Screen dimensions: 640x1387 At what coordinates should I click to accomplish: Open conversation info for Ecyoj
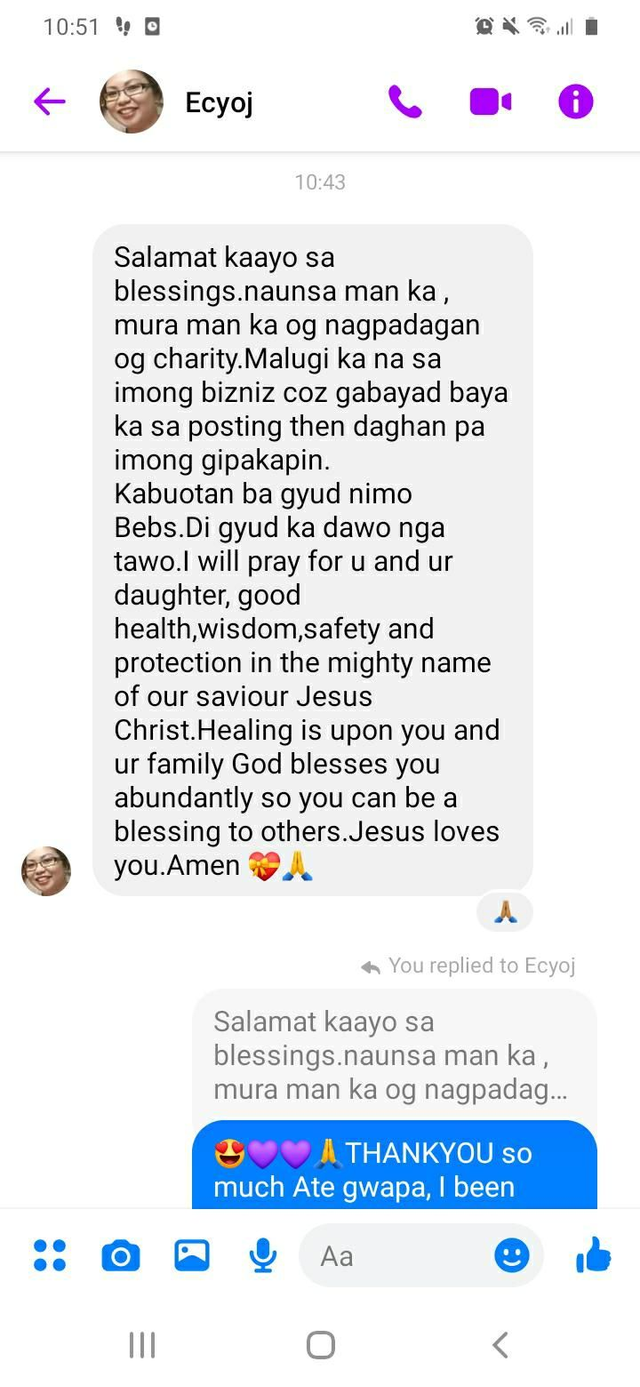click(x=575, y=101)
